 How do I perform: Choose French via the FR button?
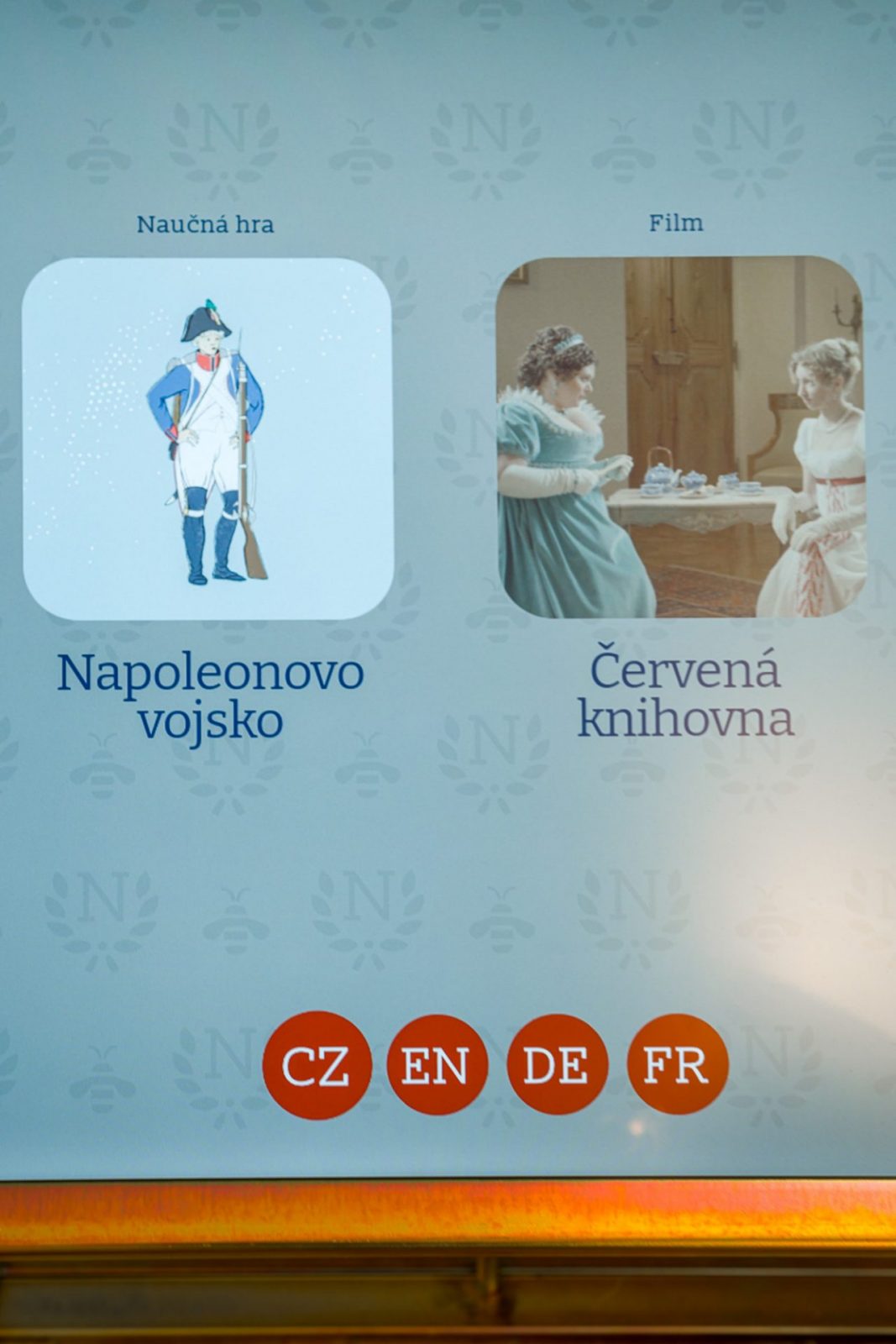677,1064
